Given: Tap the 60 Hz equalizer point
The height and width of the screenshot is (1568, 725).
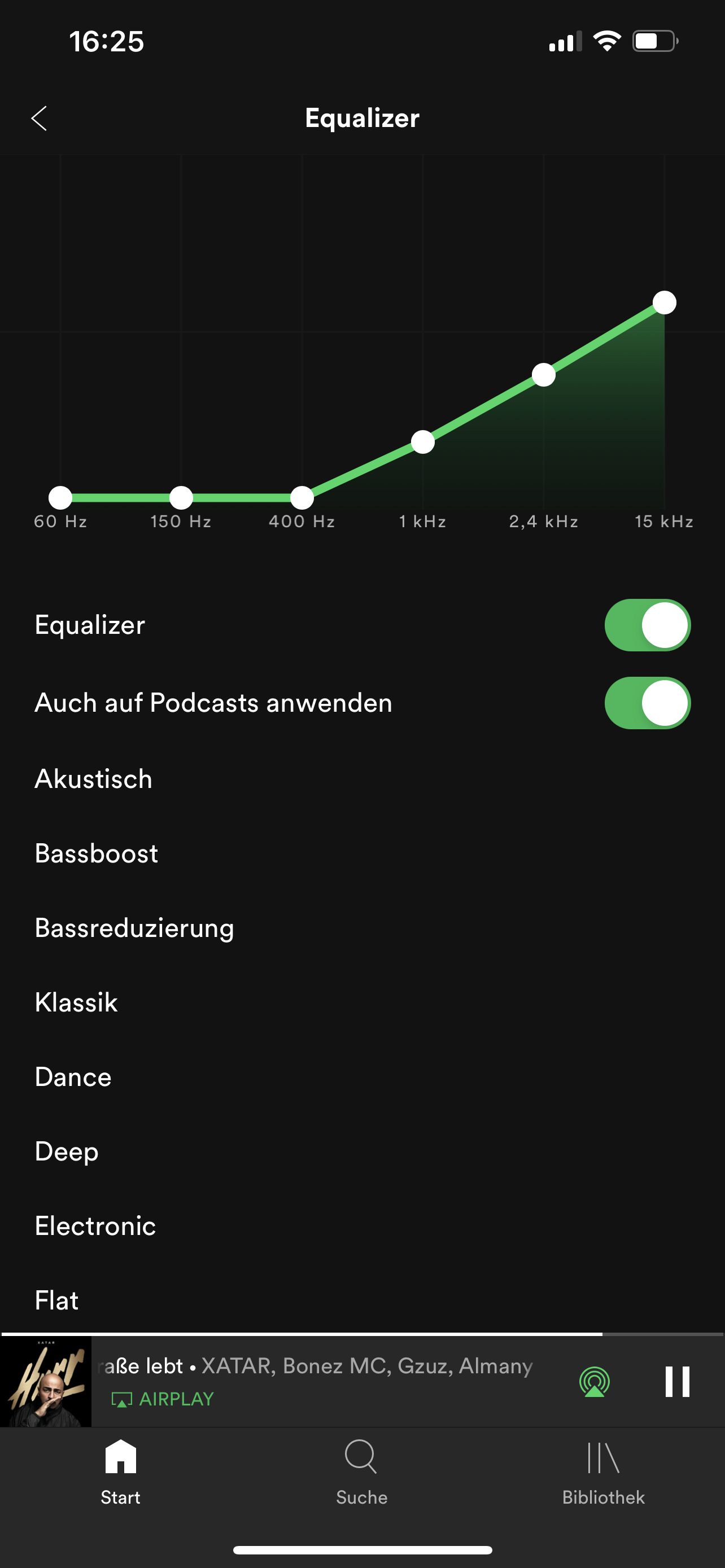Looking at the screenshot, I should [60, 498].
